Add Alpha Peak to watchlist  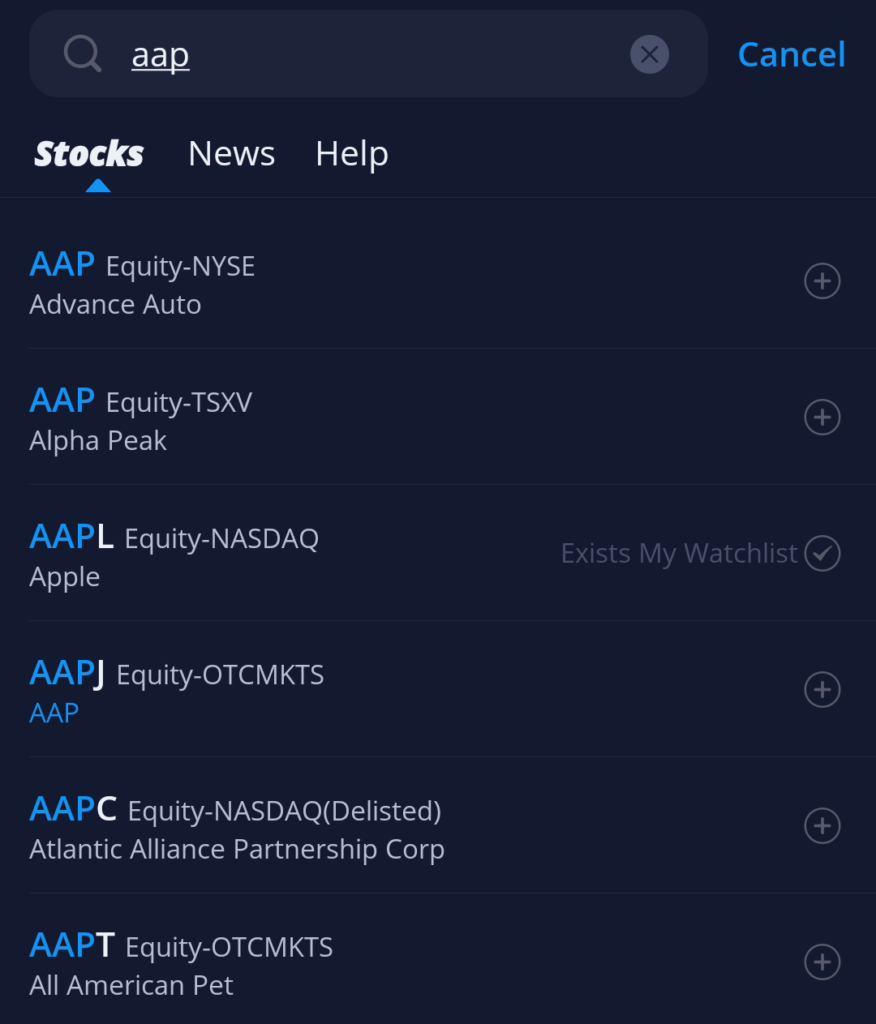click(822, 417)
